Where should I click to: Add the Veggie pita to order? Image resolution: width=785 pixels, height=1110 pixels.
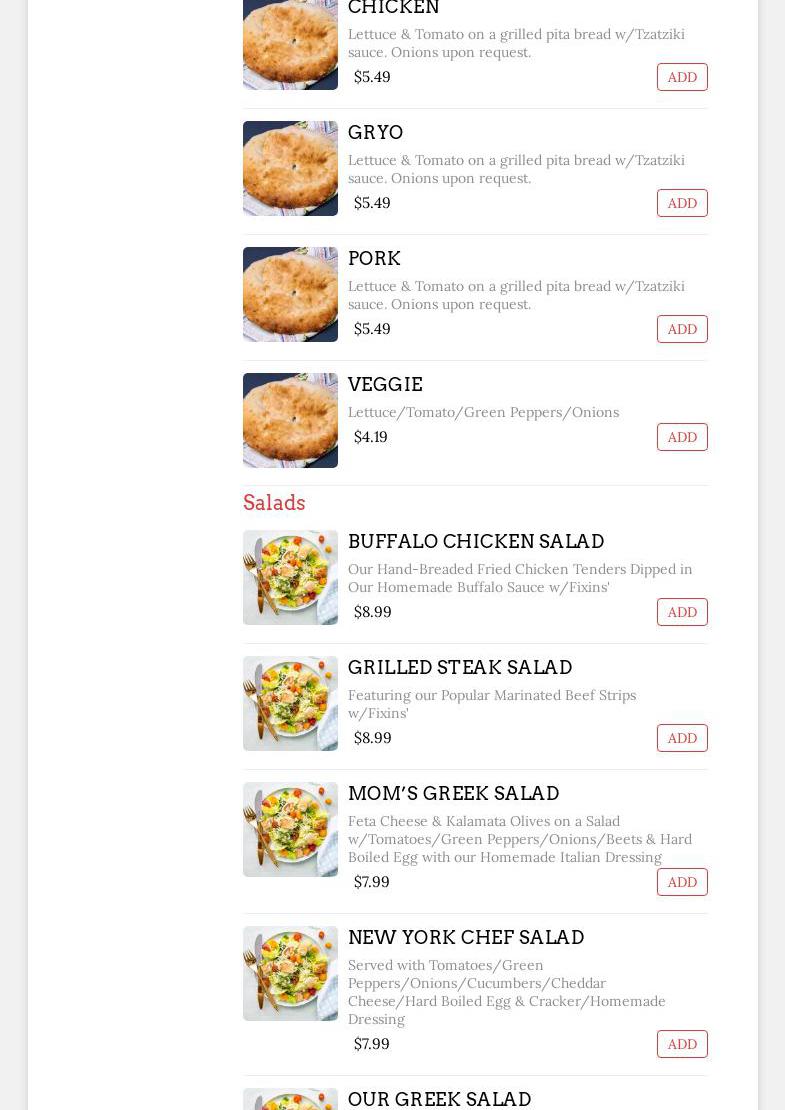click(682, 437)
